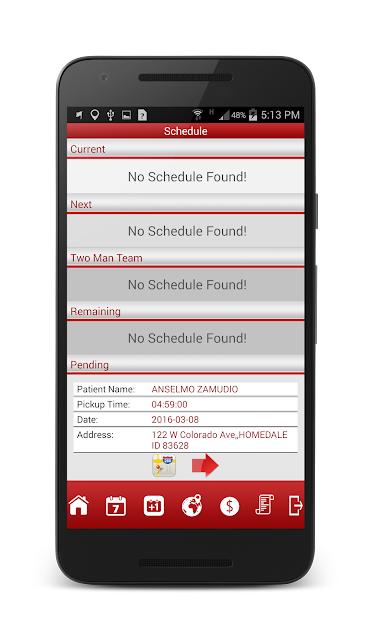Open the globe location icon
Screen dimensions: 373x640
point(192,505)
